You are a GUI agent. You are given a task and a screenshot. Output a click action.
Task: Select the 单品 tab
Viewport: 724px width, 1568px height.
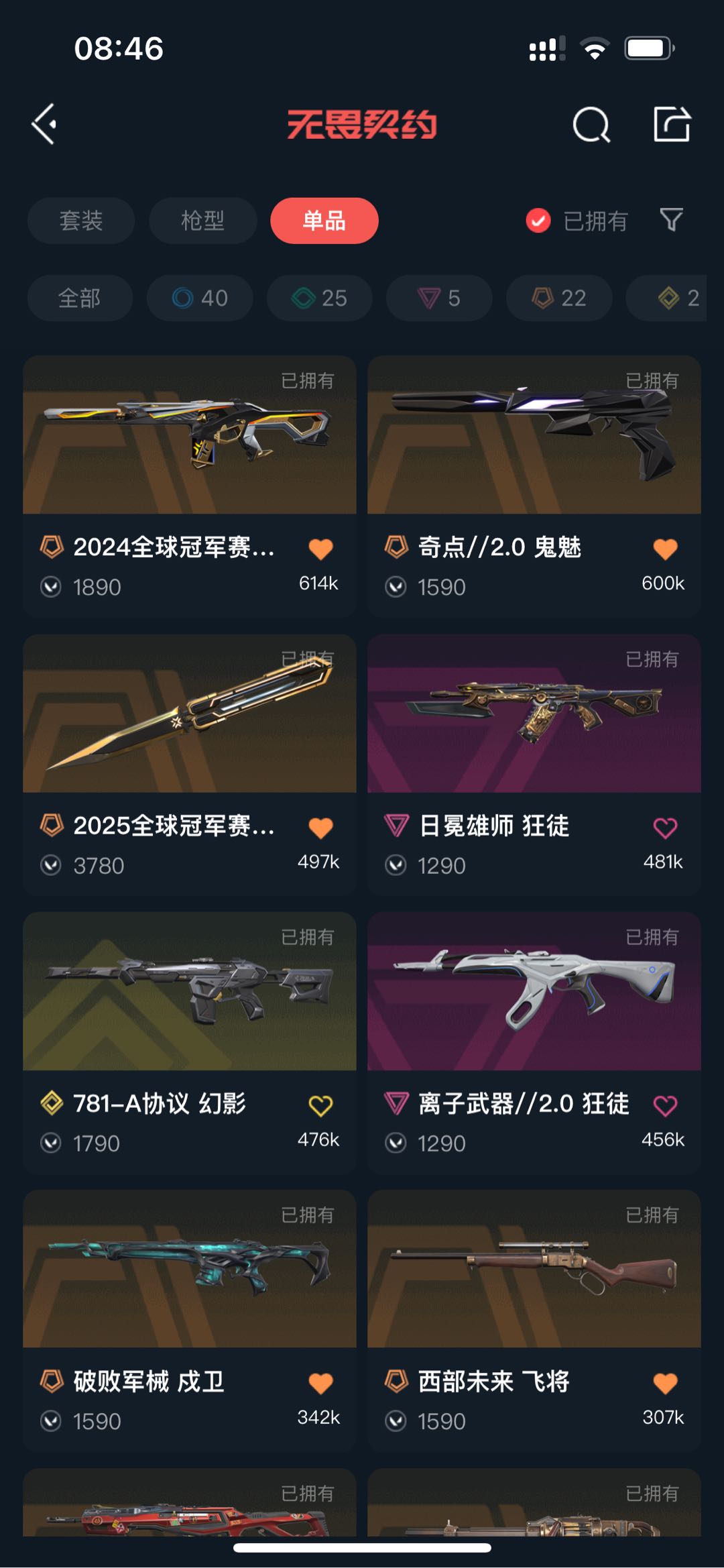click(324, 221)
